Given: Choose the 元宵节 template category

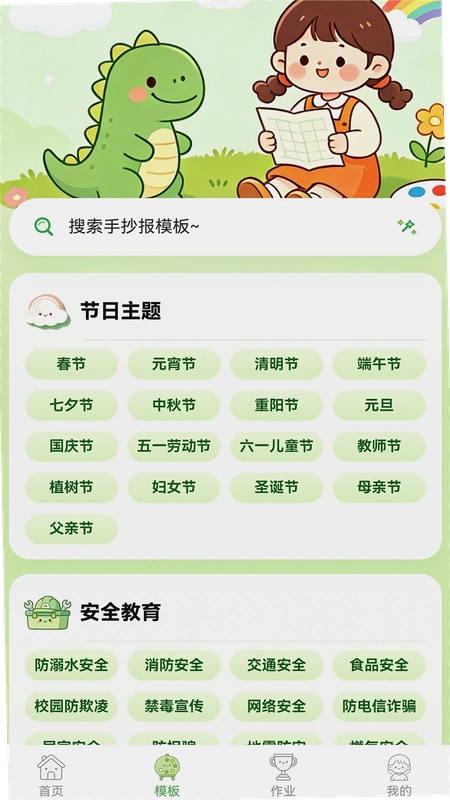Looking at the screenshot, I should (x=174, y=364).
